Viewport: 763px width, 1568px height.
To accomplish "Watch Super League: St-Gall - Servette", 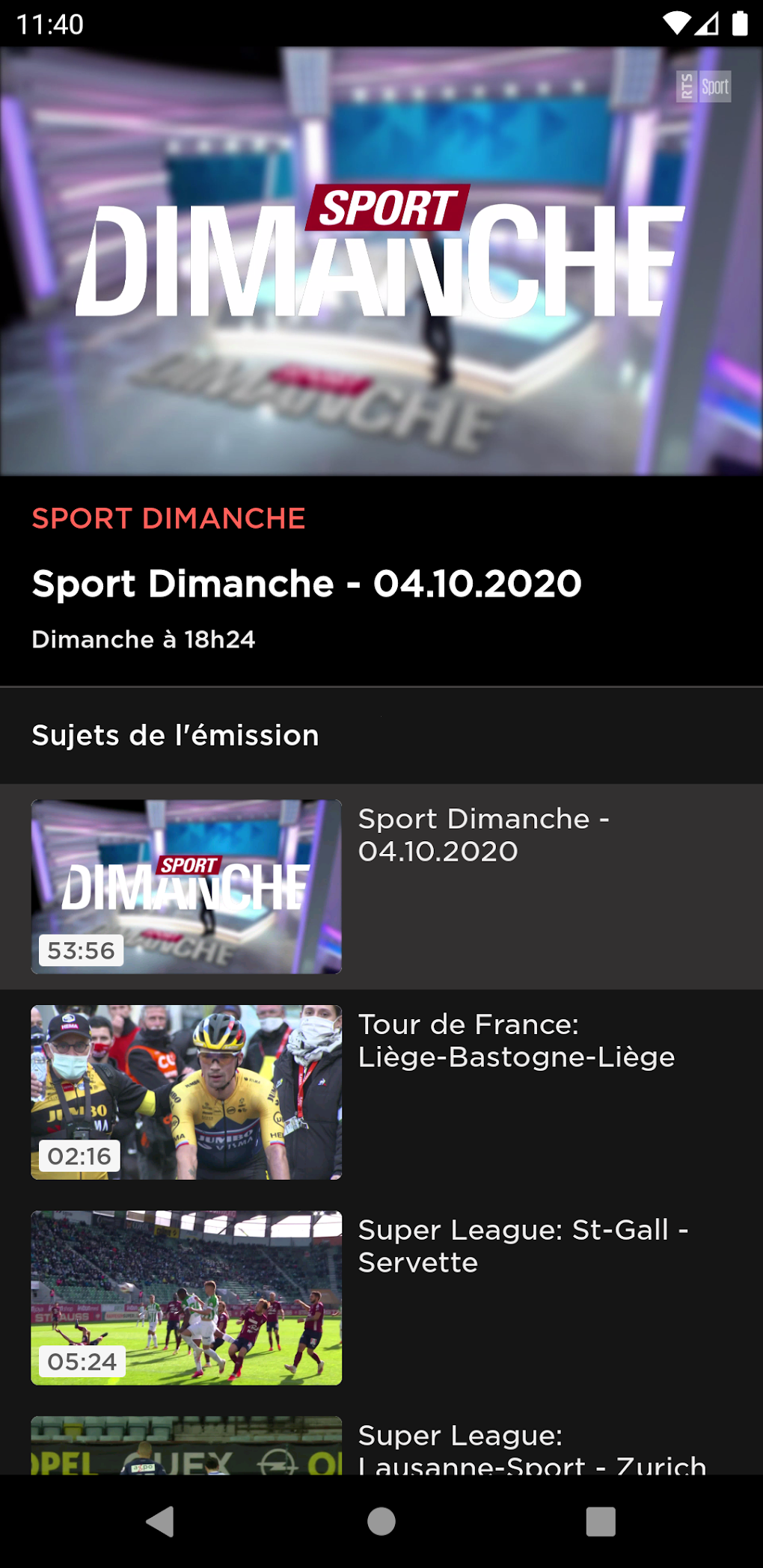I will pyautogui.click(x=381, y=1298).
